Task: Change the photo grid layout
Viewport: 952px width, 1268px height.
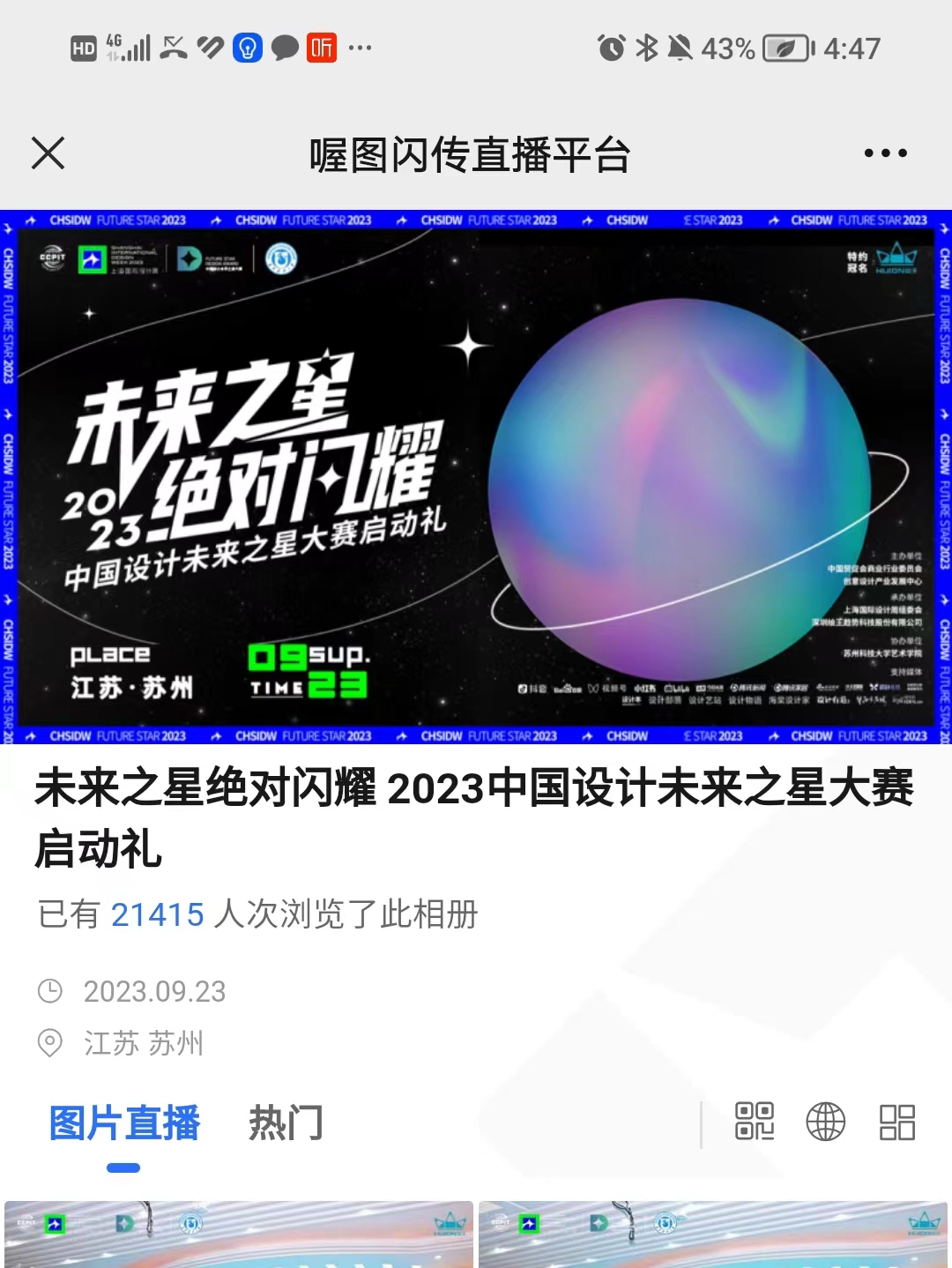Action: pos(897,1122)
